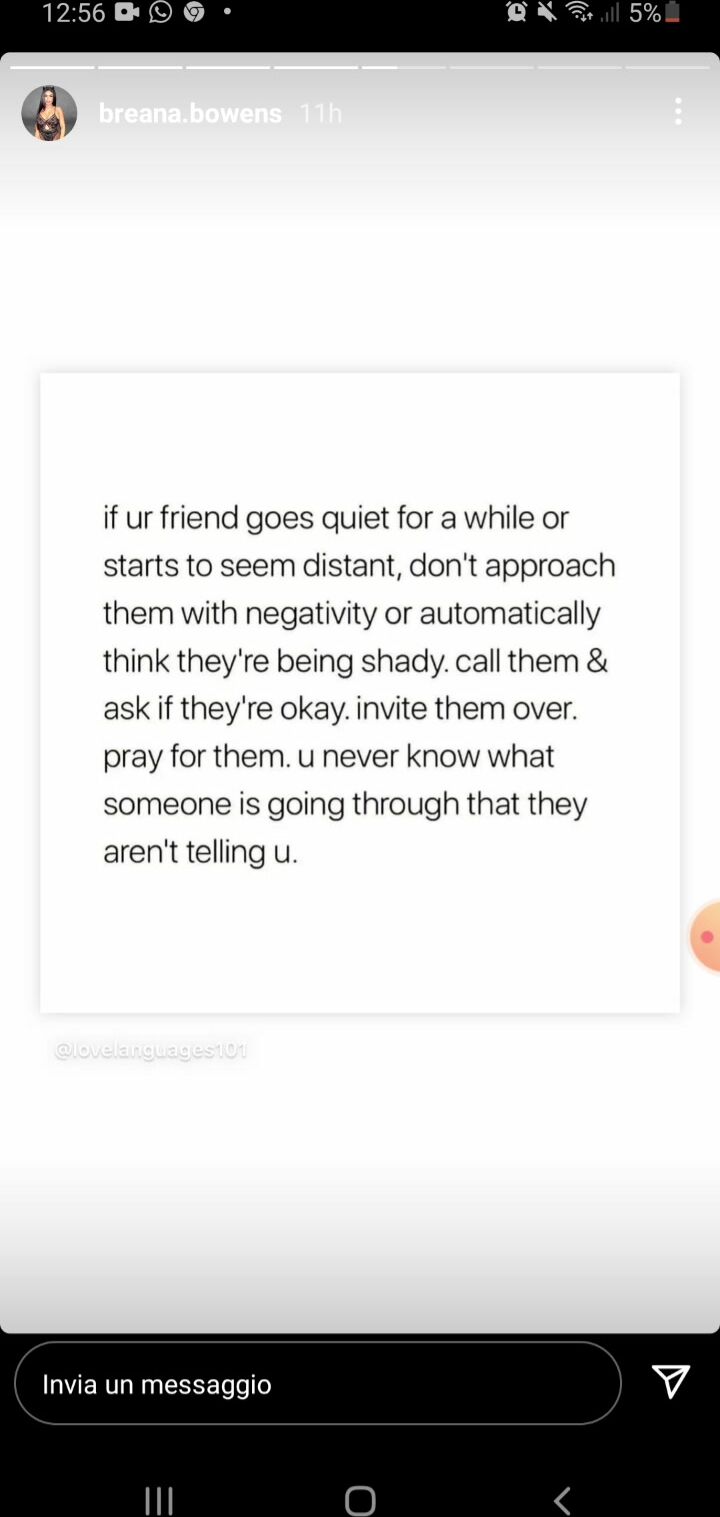Open the breana.bowens username link
The image size is (720, 1517).
190,114
